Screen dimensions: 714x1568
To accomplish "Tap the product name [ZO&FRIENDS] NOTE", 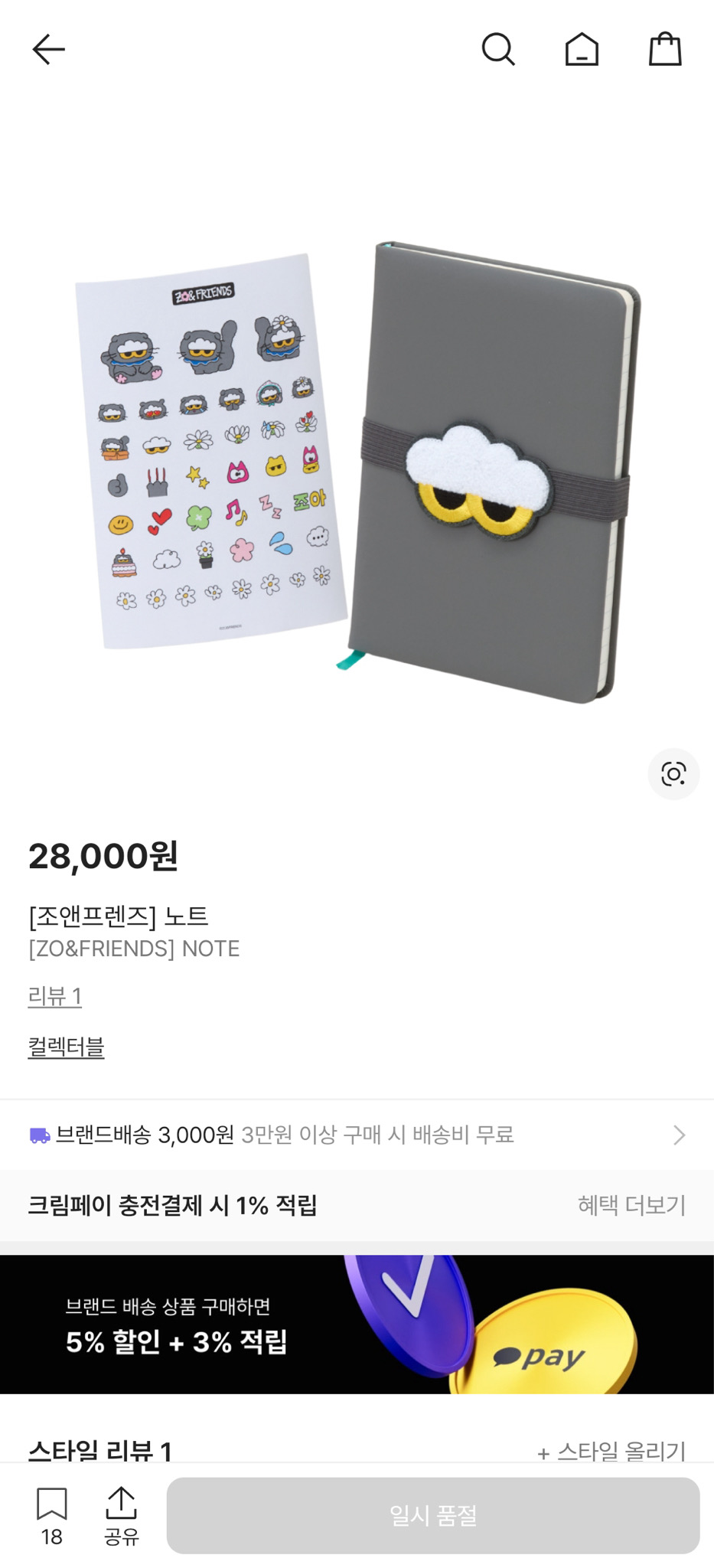I will point(134,949).
